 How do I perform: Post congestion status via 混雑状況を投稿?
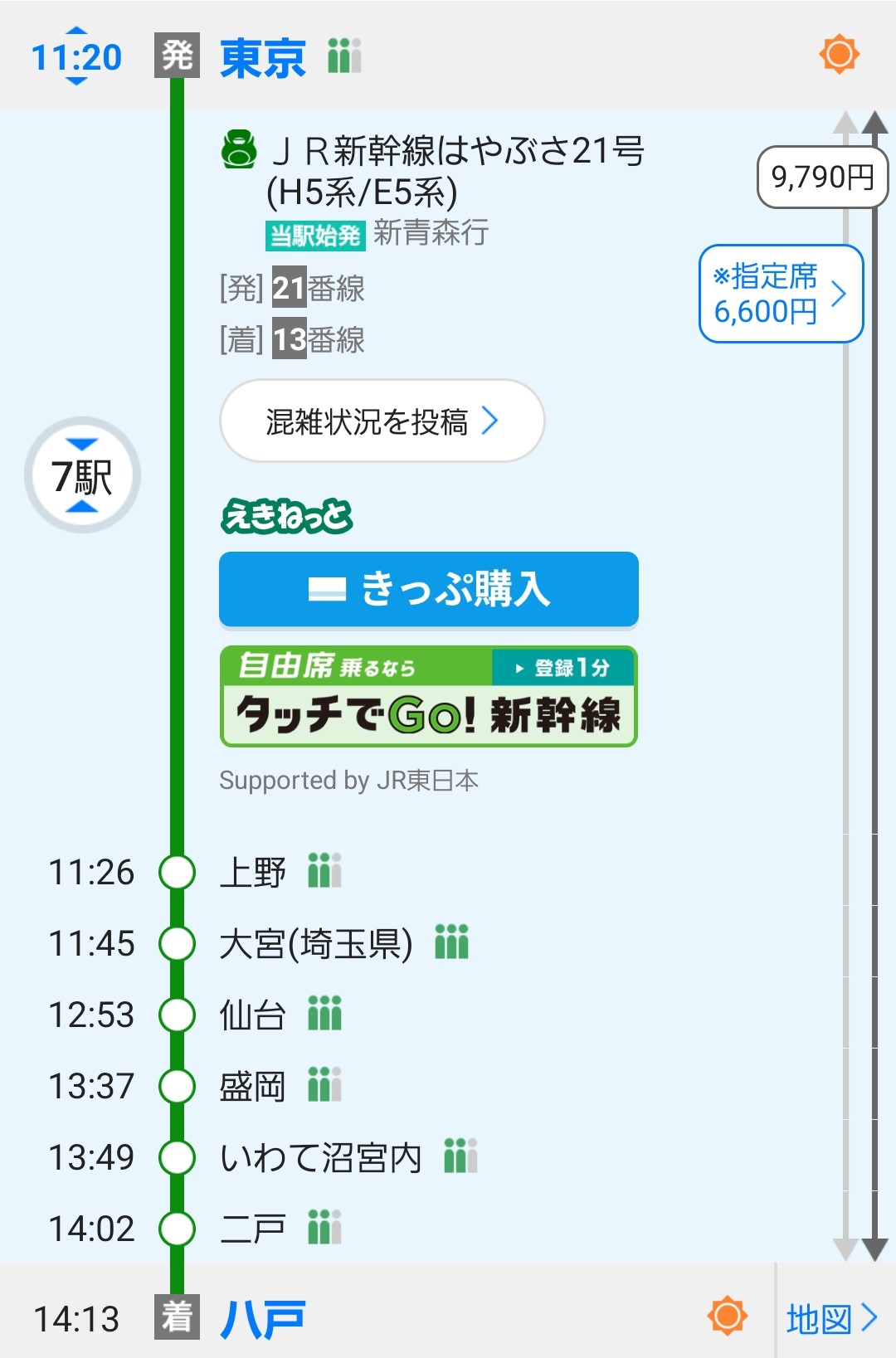pos(382,421)
